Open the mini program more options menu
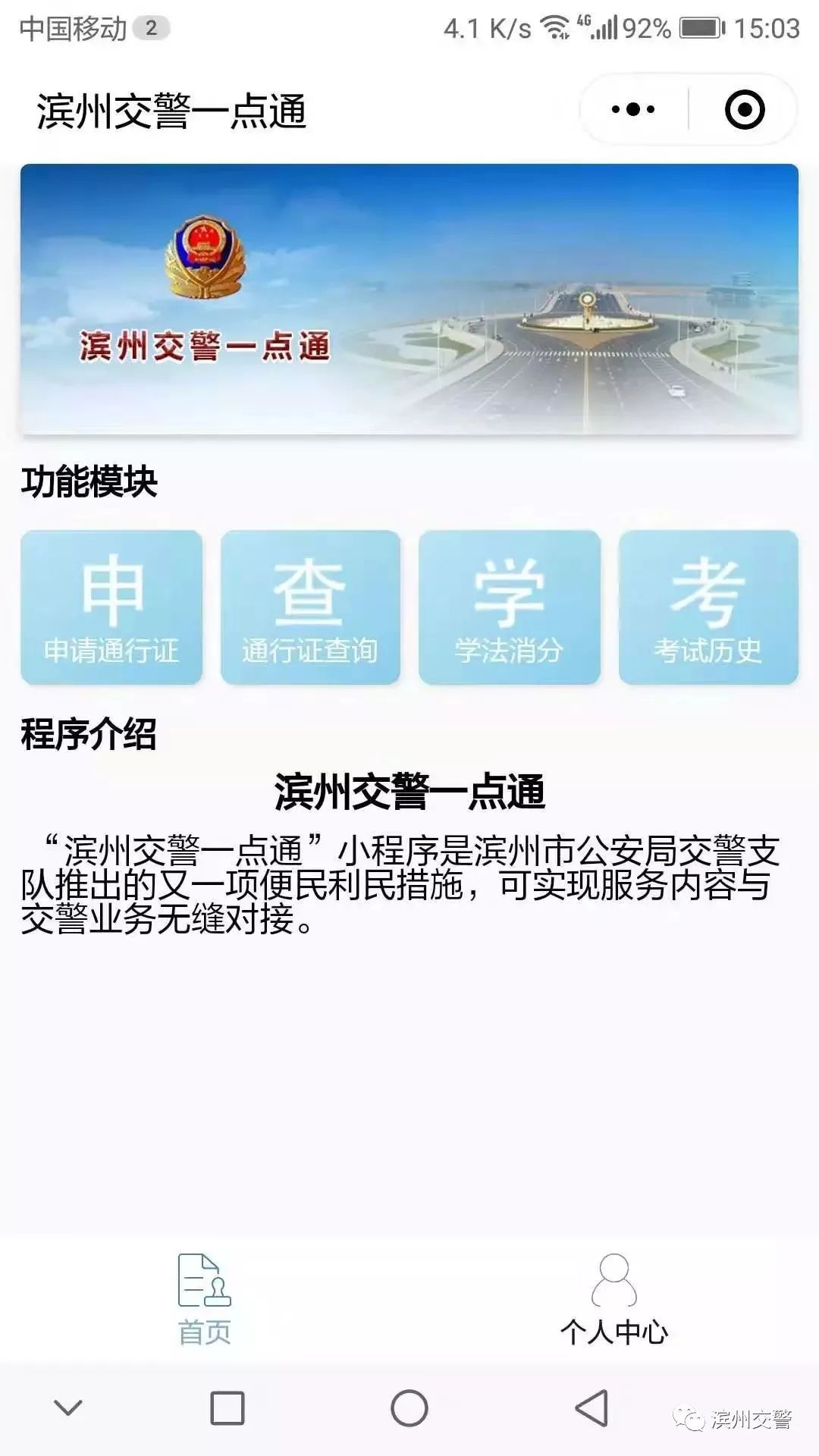Viewport: 819px width, 1456px height. pyautogui.click(x=633, y=110)
